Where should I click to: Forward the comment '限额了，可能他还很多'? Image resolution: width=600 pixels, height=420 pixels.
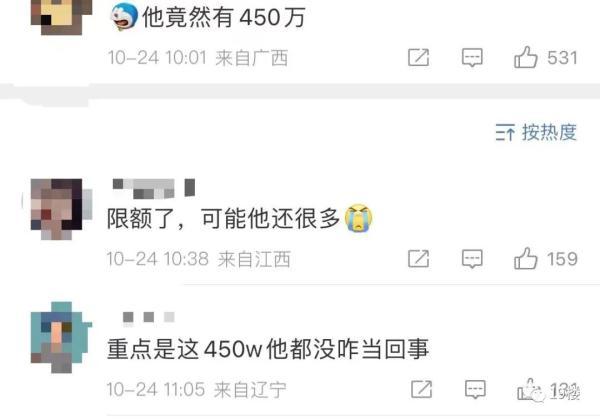[419, 259]
